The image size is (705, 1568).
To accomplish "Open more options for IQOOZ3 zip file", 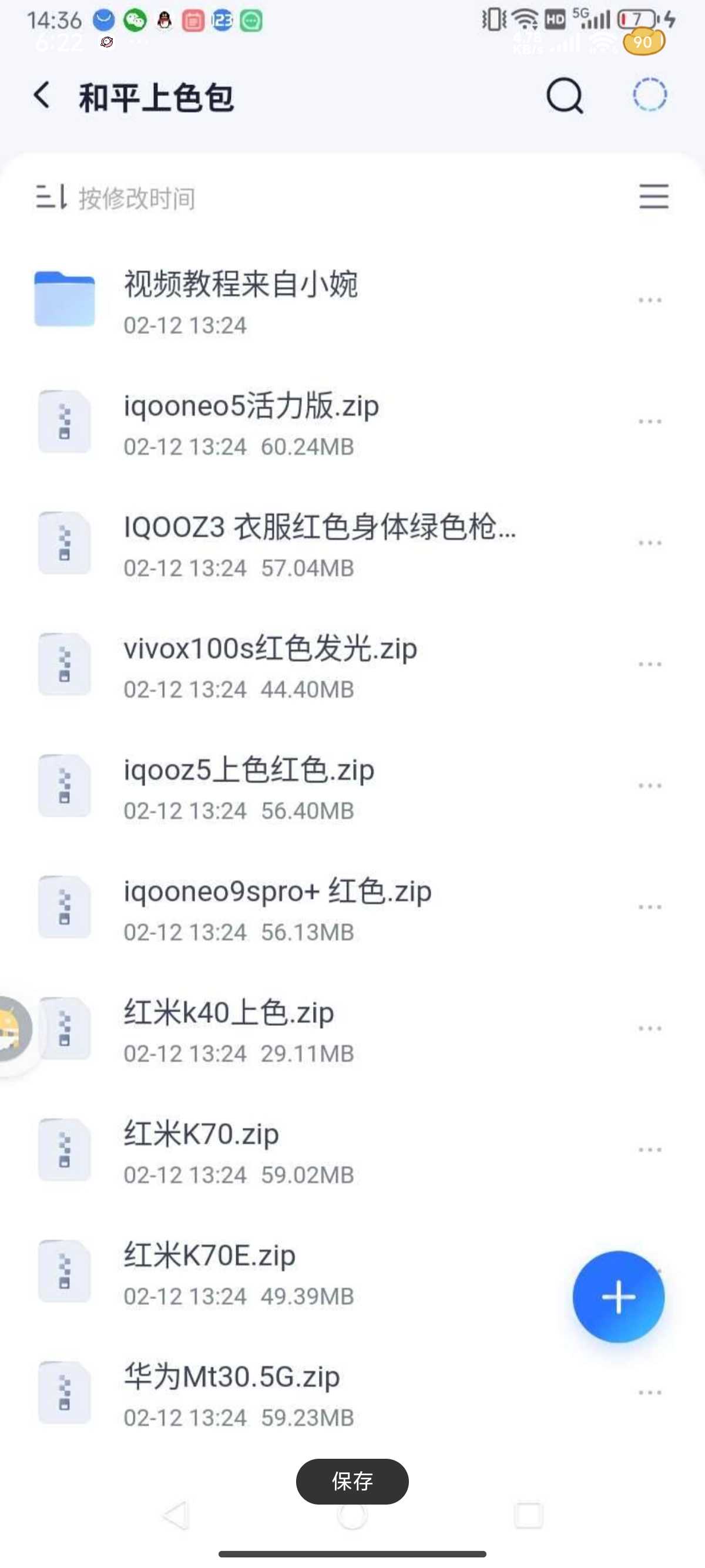I will click(650, 543).
